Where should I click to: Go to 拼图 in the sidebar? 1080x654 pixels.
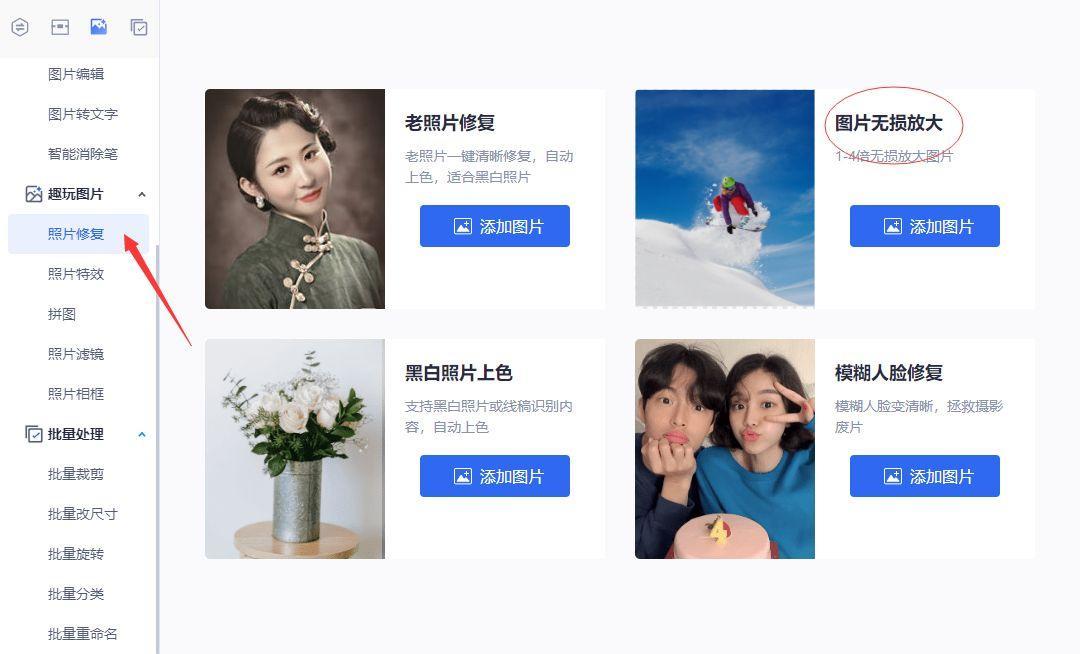pyautogui.click(x=62, y=314)
